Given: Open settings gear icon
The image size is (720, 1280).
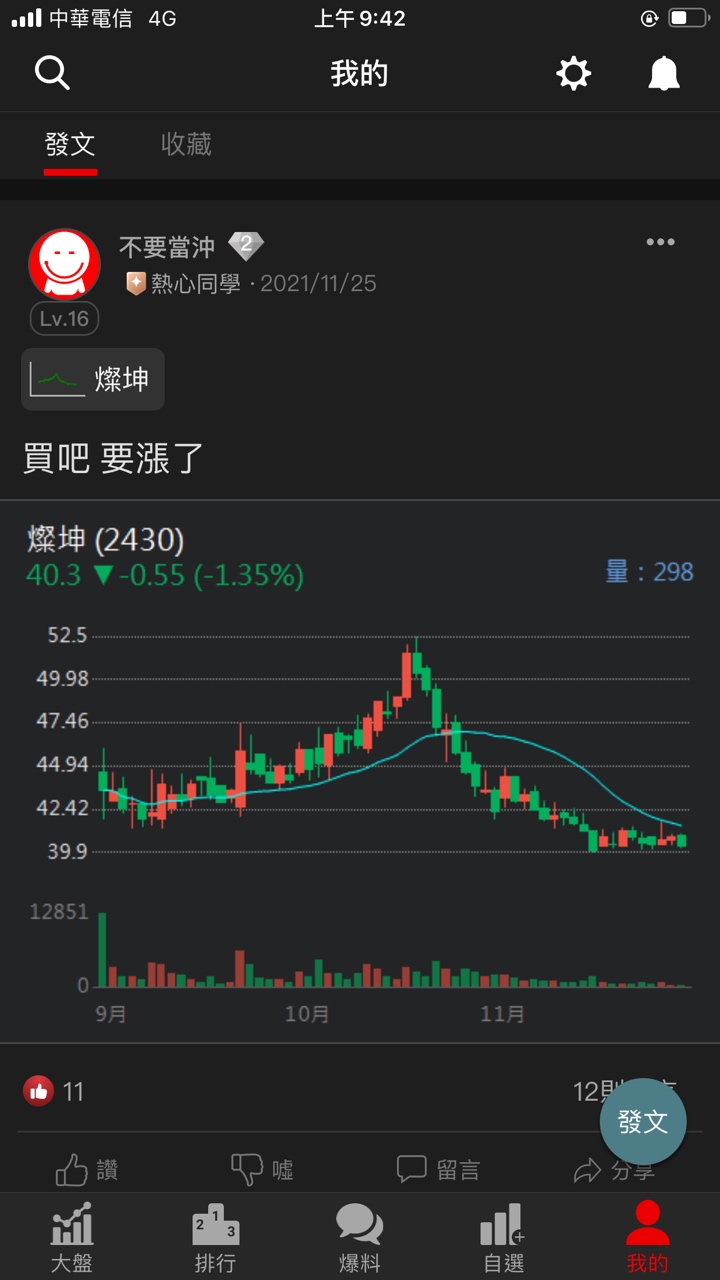Looking at the screenshot, I should tap(573, 73).
